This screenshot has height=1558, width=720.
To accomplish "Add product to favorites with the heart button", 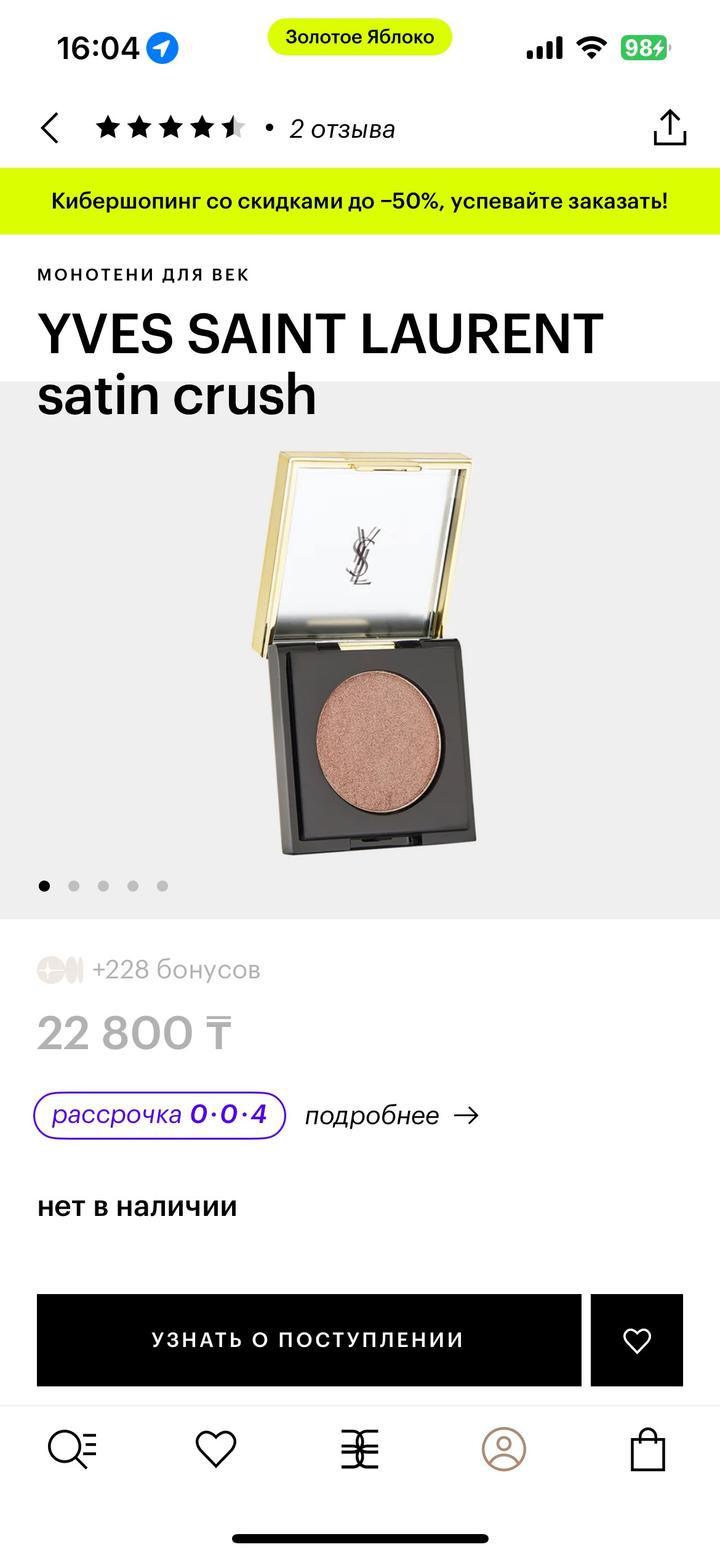I will [x=637, y=1340].
